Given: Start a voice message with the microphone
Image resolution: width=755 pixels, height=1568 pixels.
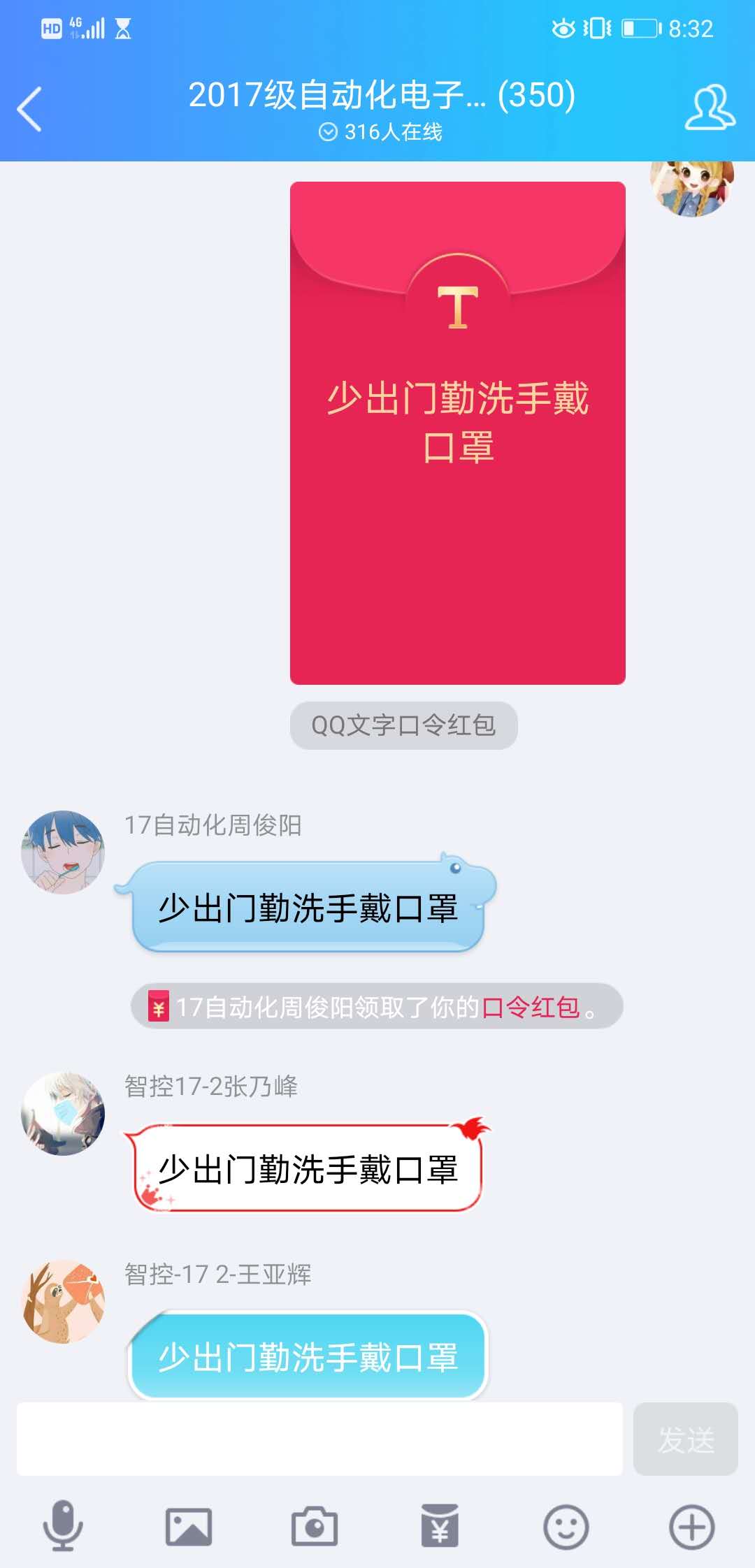Looking at the screenshot, I should click(63, 1526).
